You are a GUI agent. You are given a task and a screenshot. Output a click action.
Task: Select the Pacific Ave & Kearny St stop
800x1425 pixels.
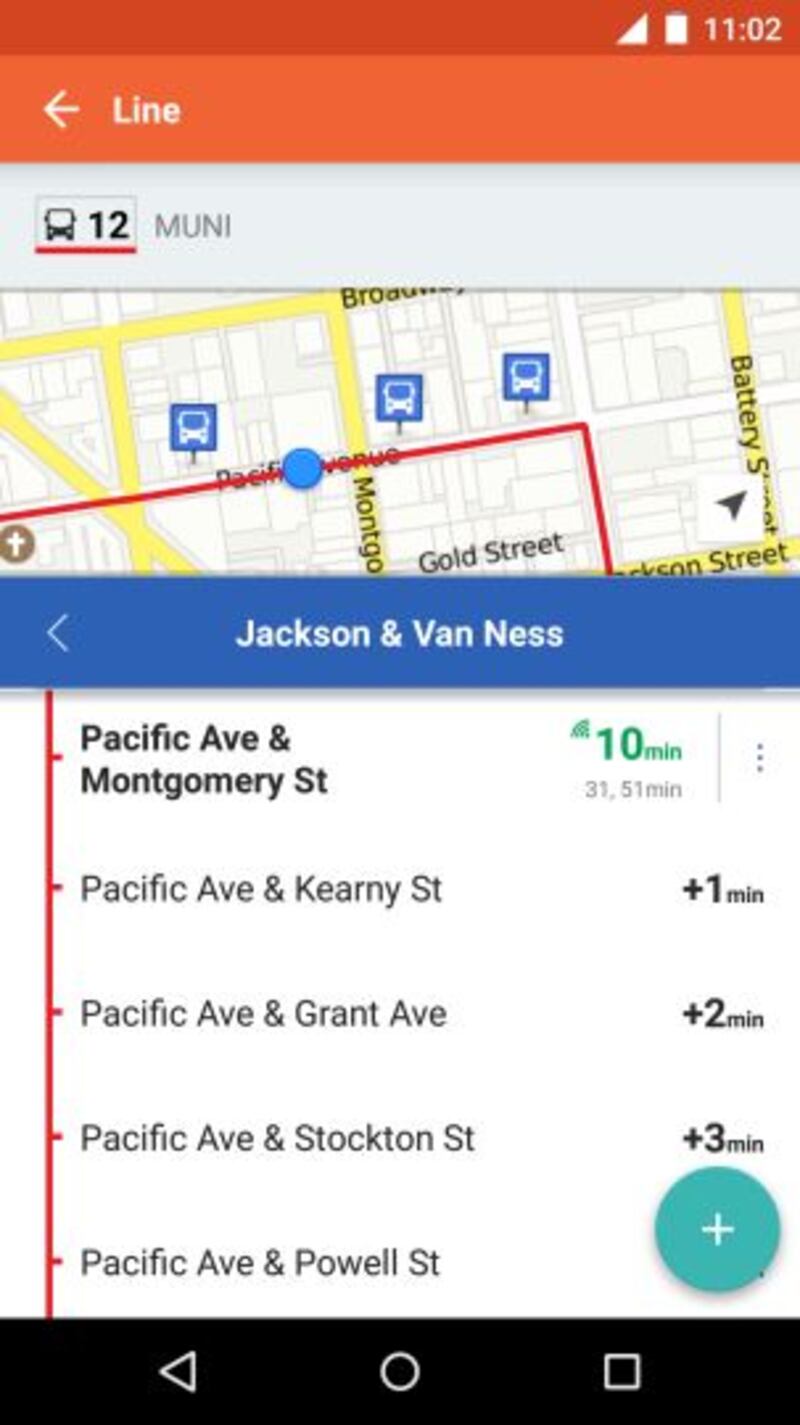(261, 889)
